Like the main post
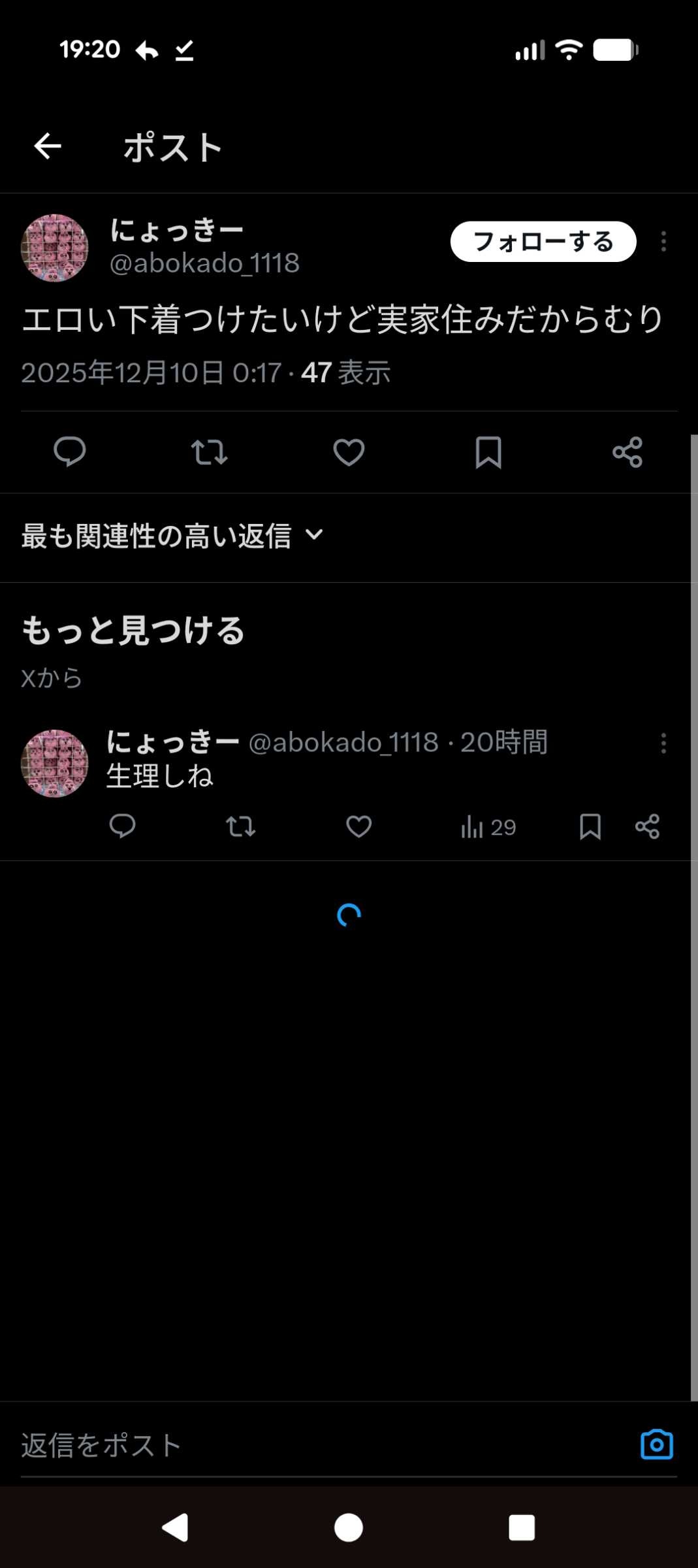The image size is (698, 1568). click(x=349, y=451)
